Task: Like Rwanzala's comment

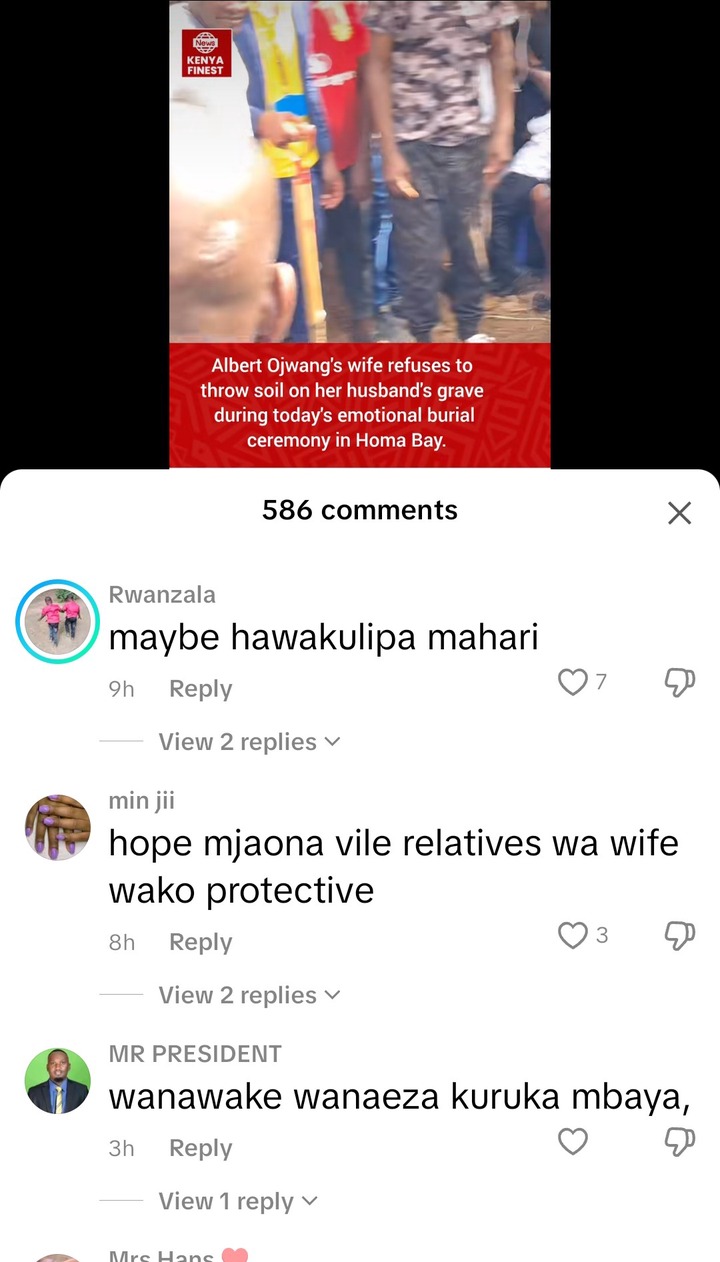Action: click(572, 683)
